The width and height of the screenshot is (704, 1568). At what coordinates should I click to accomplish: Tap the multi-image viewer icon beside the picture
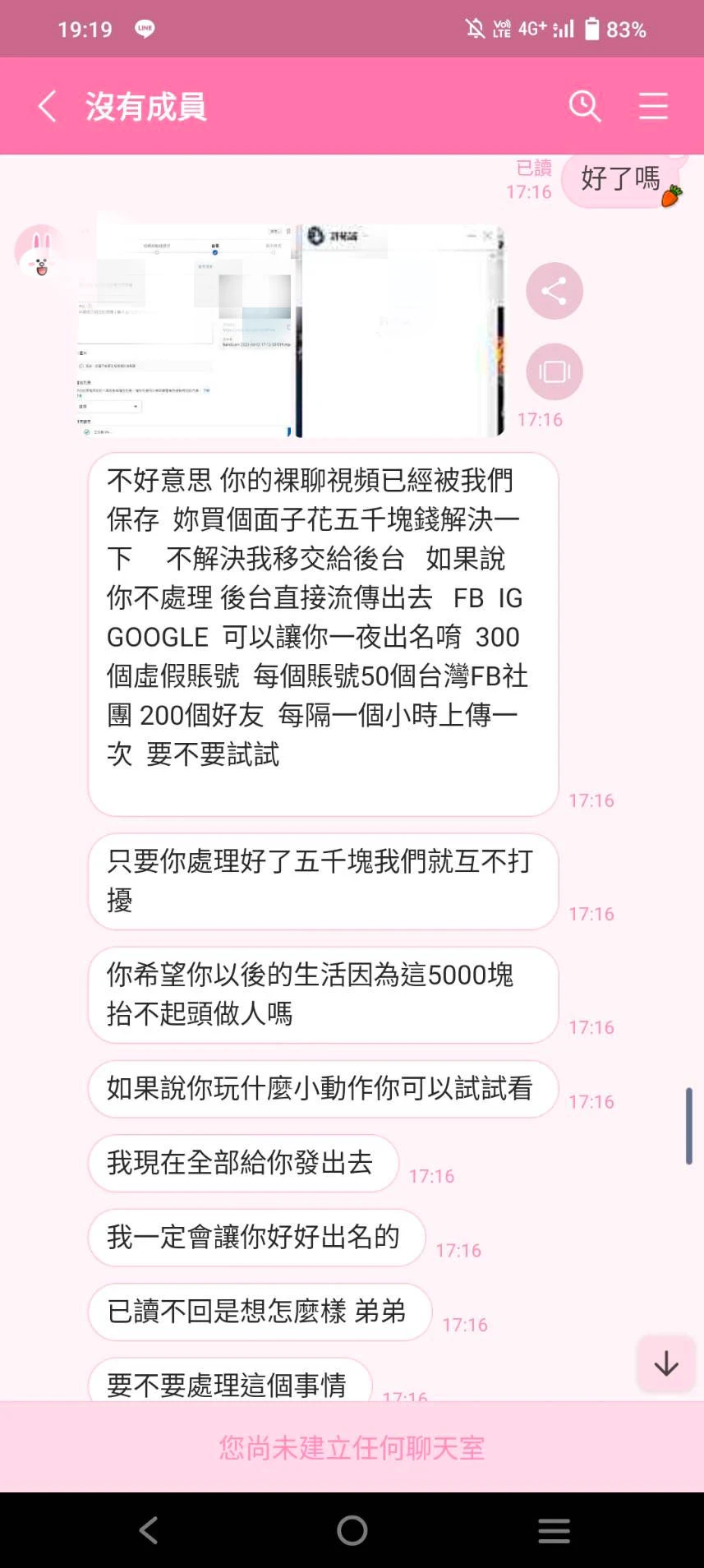click(x=554, y=371)
